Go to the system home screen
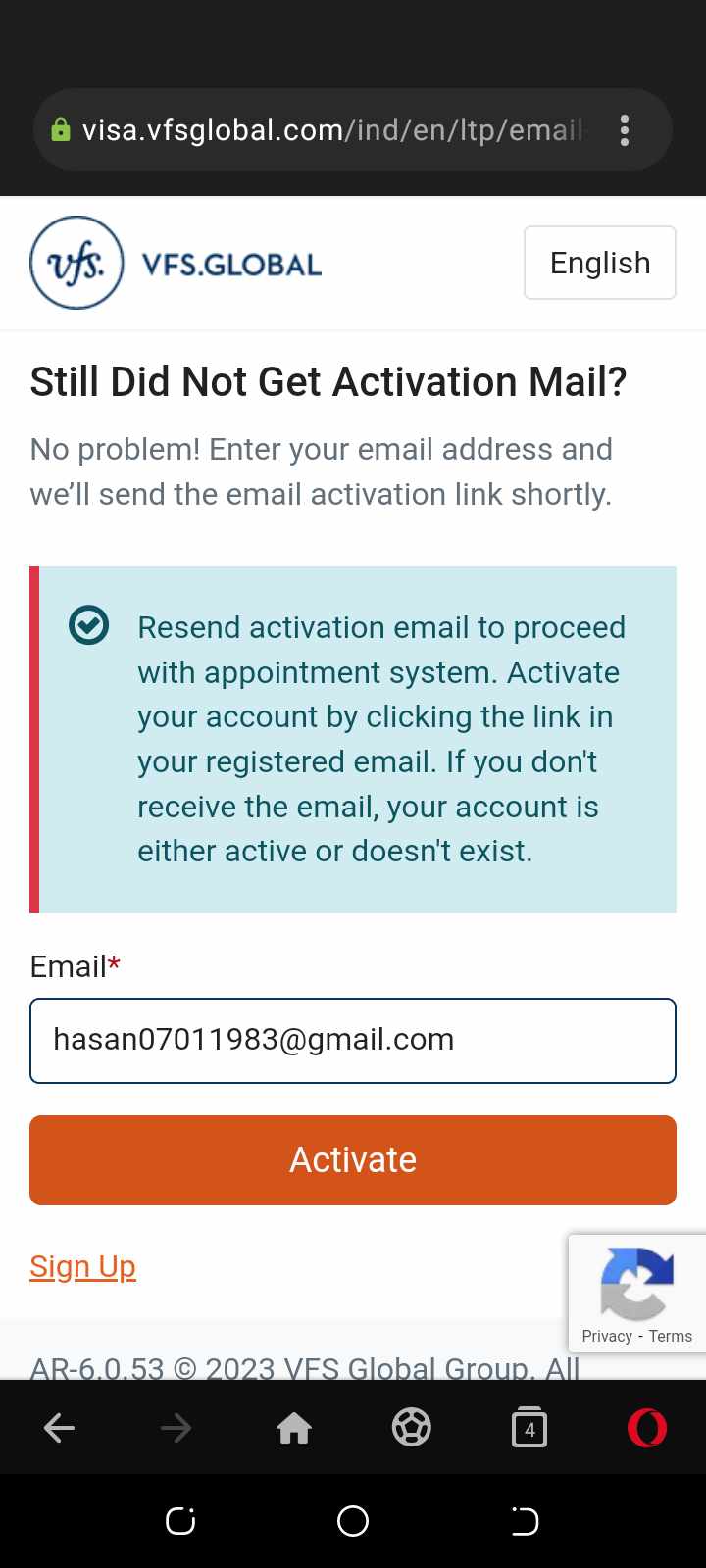The image size is (706, 1568). (353, 1521)
